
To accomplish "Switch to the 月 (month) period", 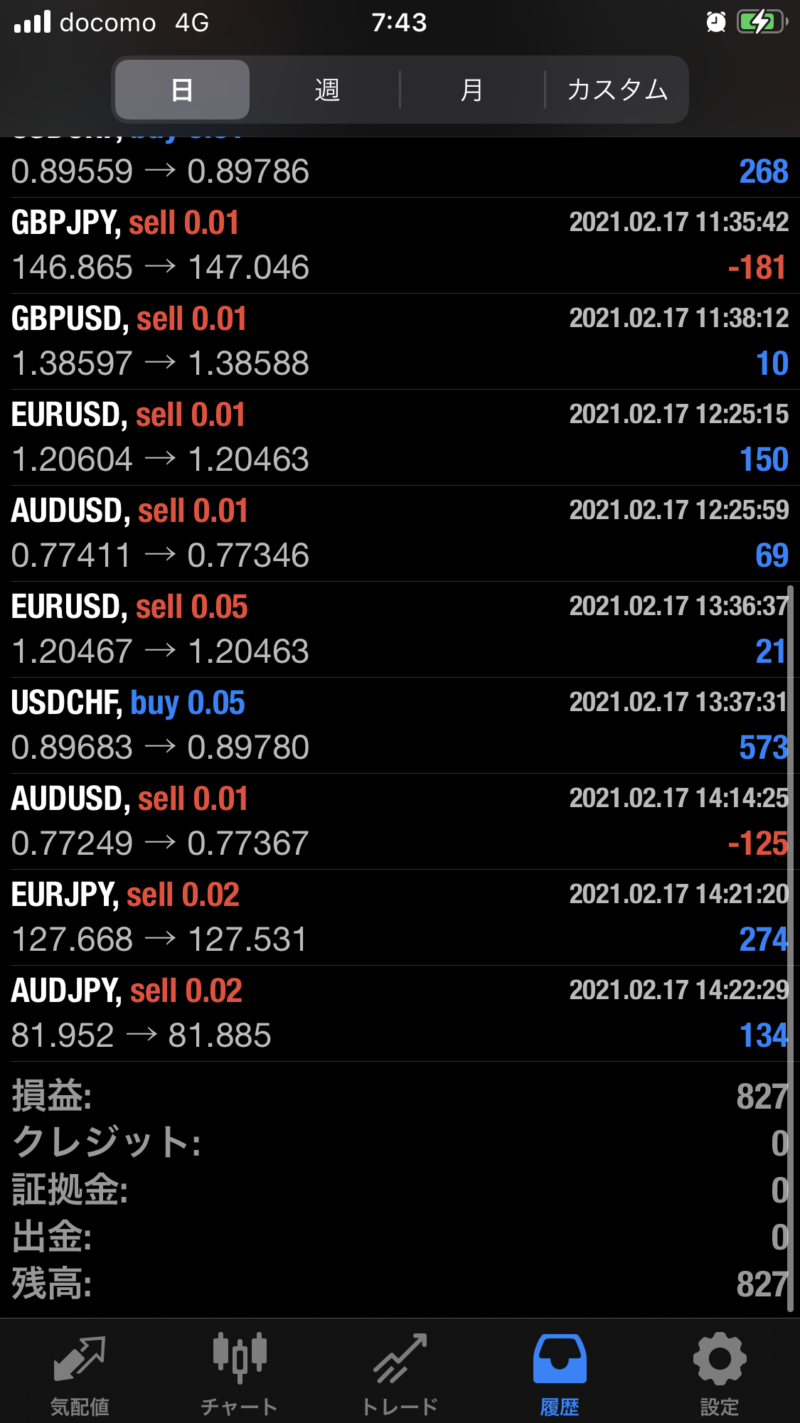I will [x=472, y=90].
